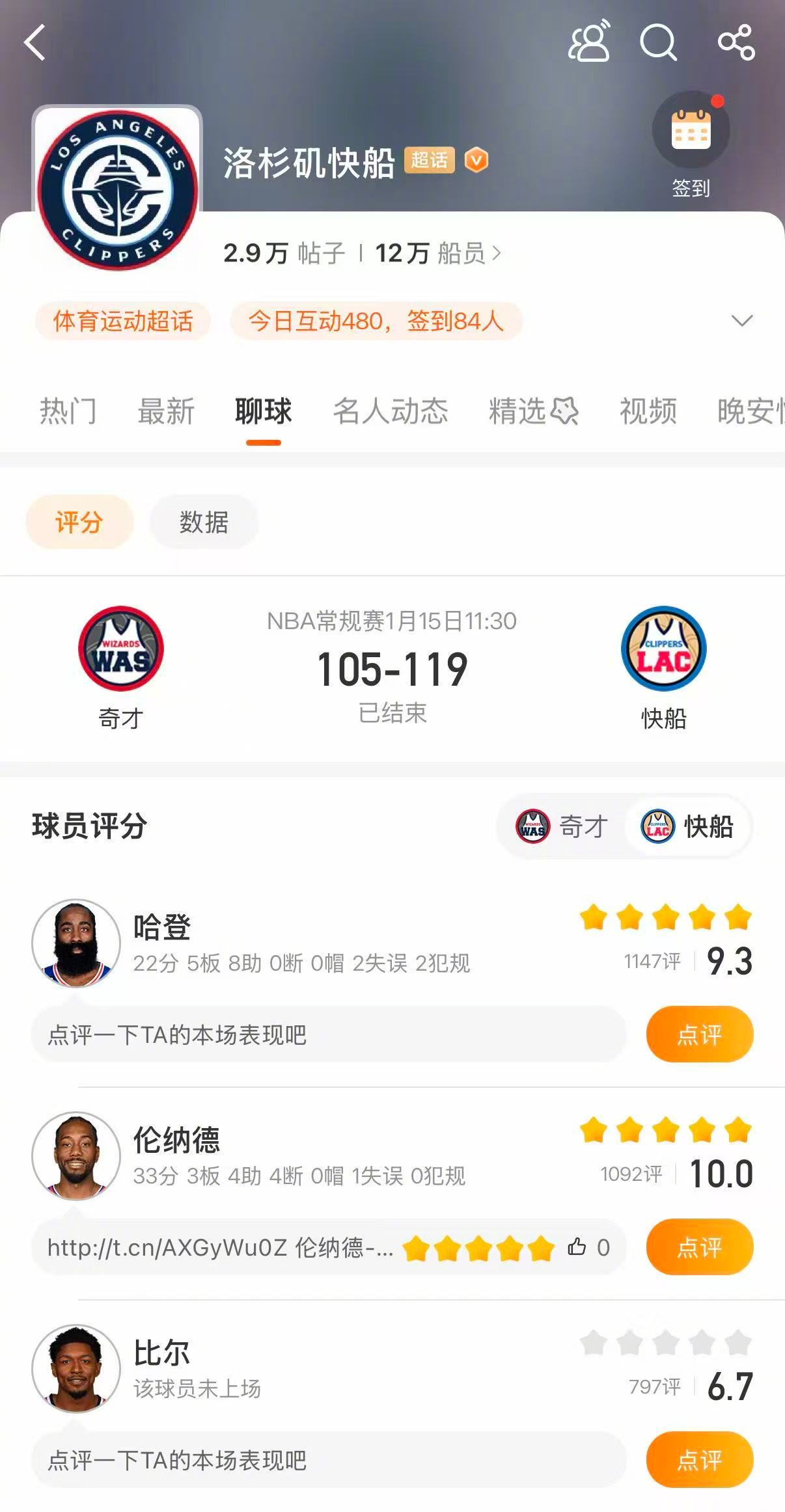The image size is (785, 1512).
Task: Open the 名人动态 tab
Action: click(391, 411)
